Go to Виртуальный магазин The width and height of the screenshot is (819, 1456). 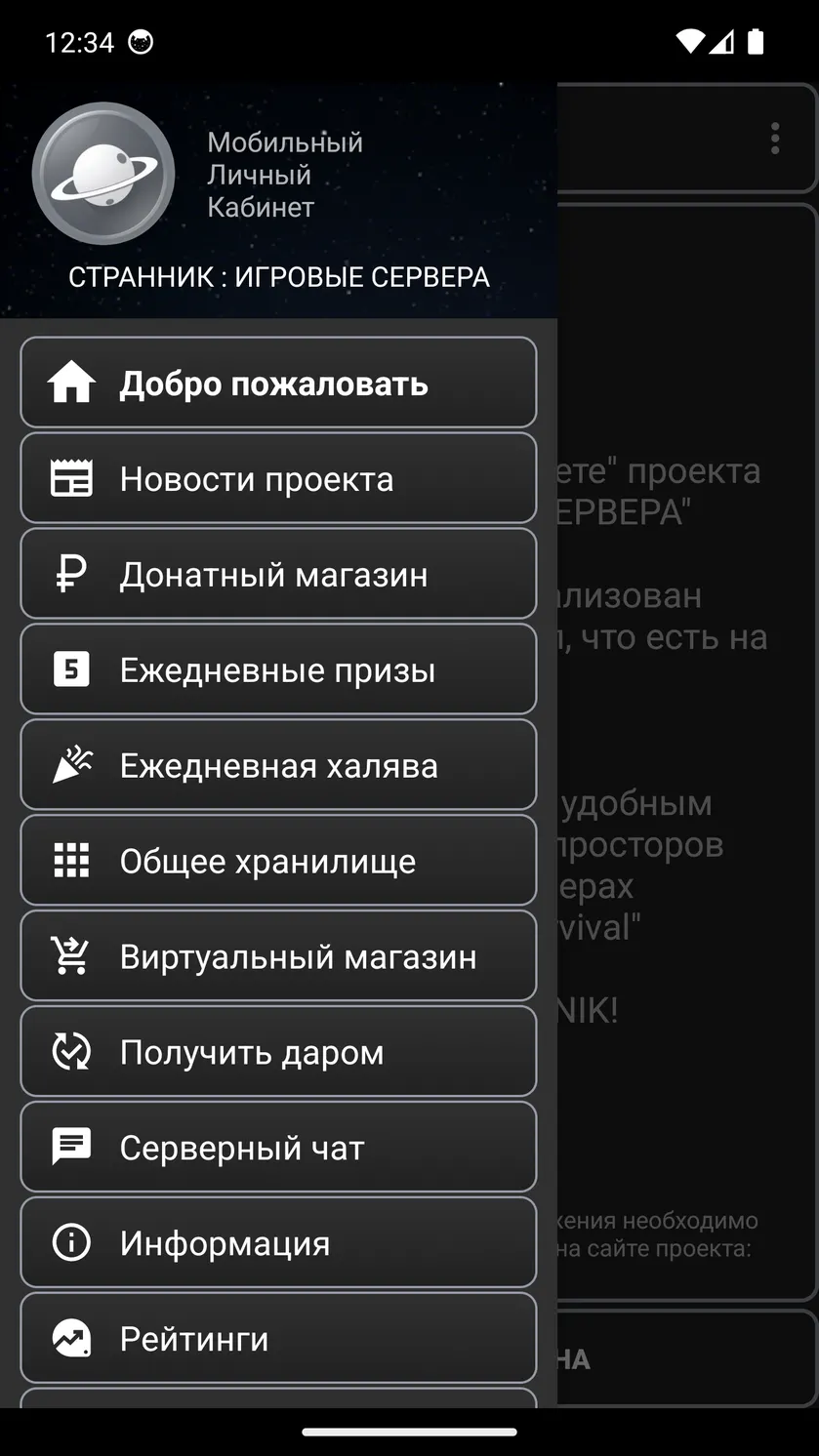pyautogui.click(x=278, y=956)
